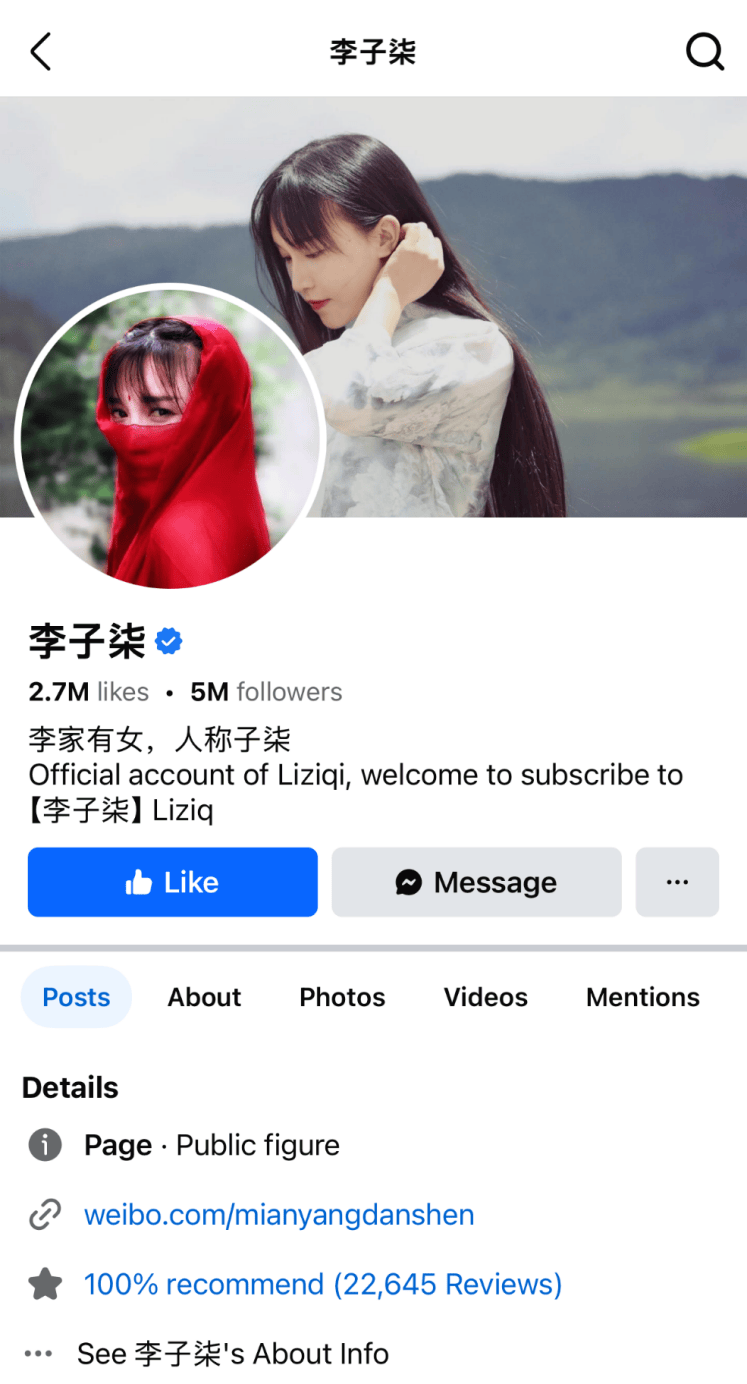Click the blue verified badge next to 李子柒

point(168,641)
